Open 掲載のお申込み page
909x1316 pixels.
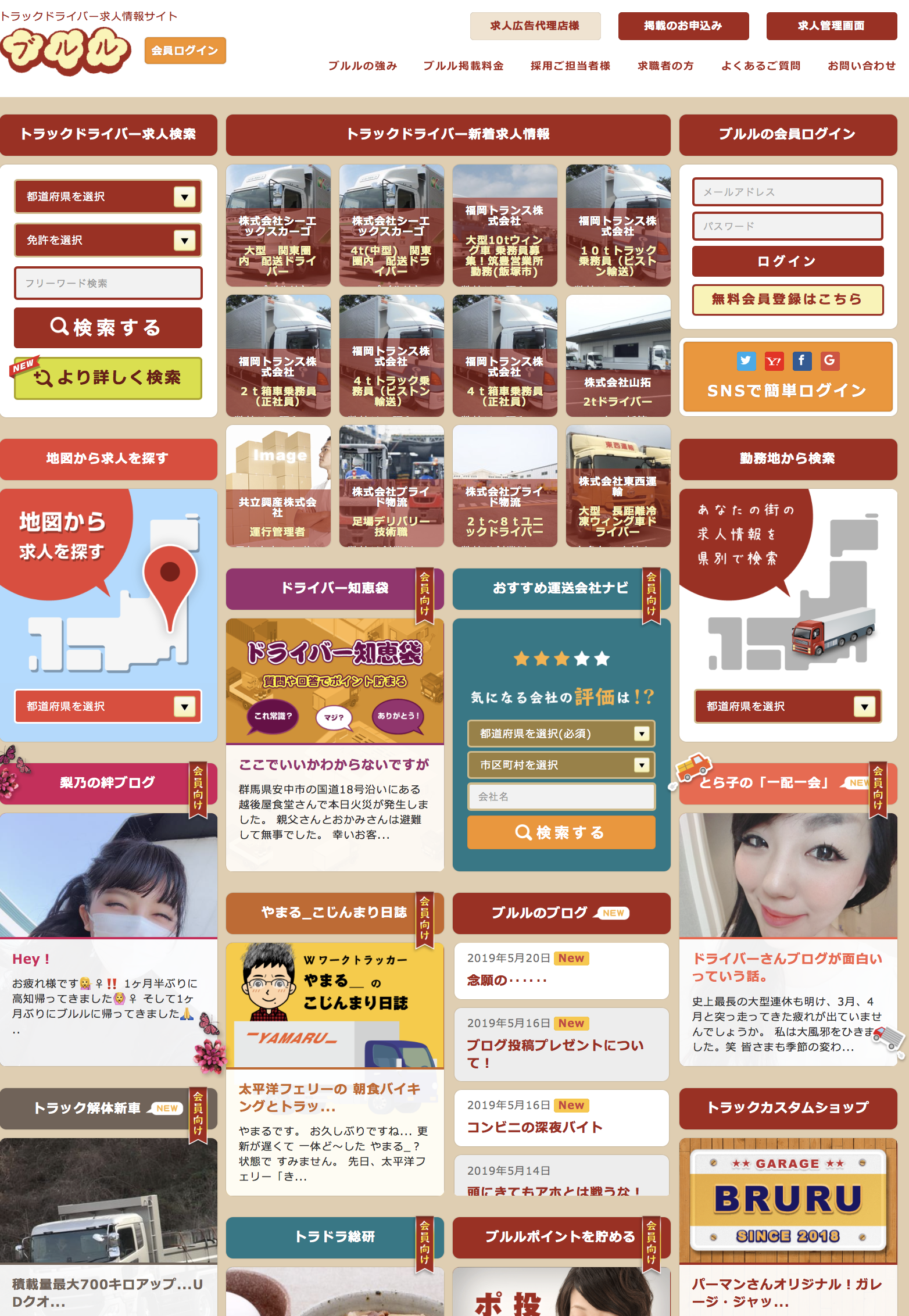pyautogui.click(x=683, y=26)
